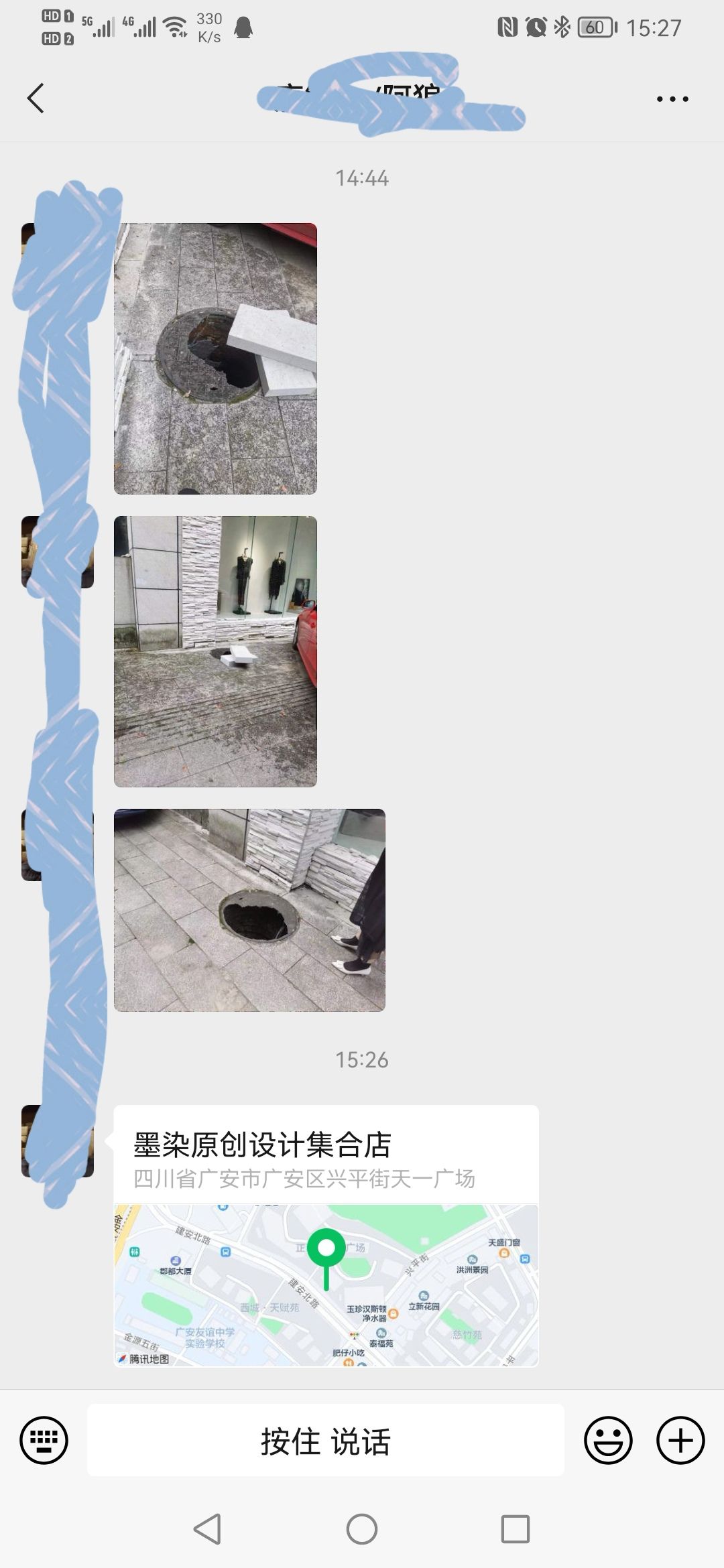The height and width of the screenshot is (1568, 724).
Task: Open the recent apps overview
Action: click(515, 1529)
